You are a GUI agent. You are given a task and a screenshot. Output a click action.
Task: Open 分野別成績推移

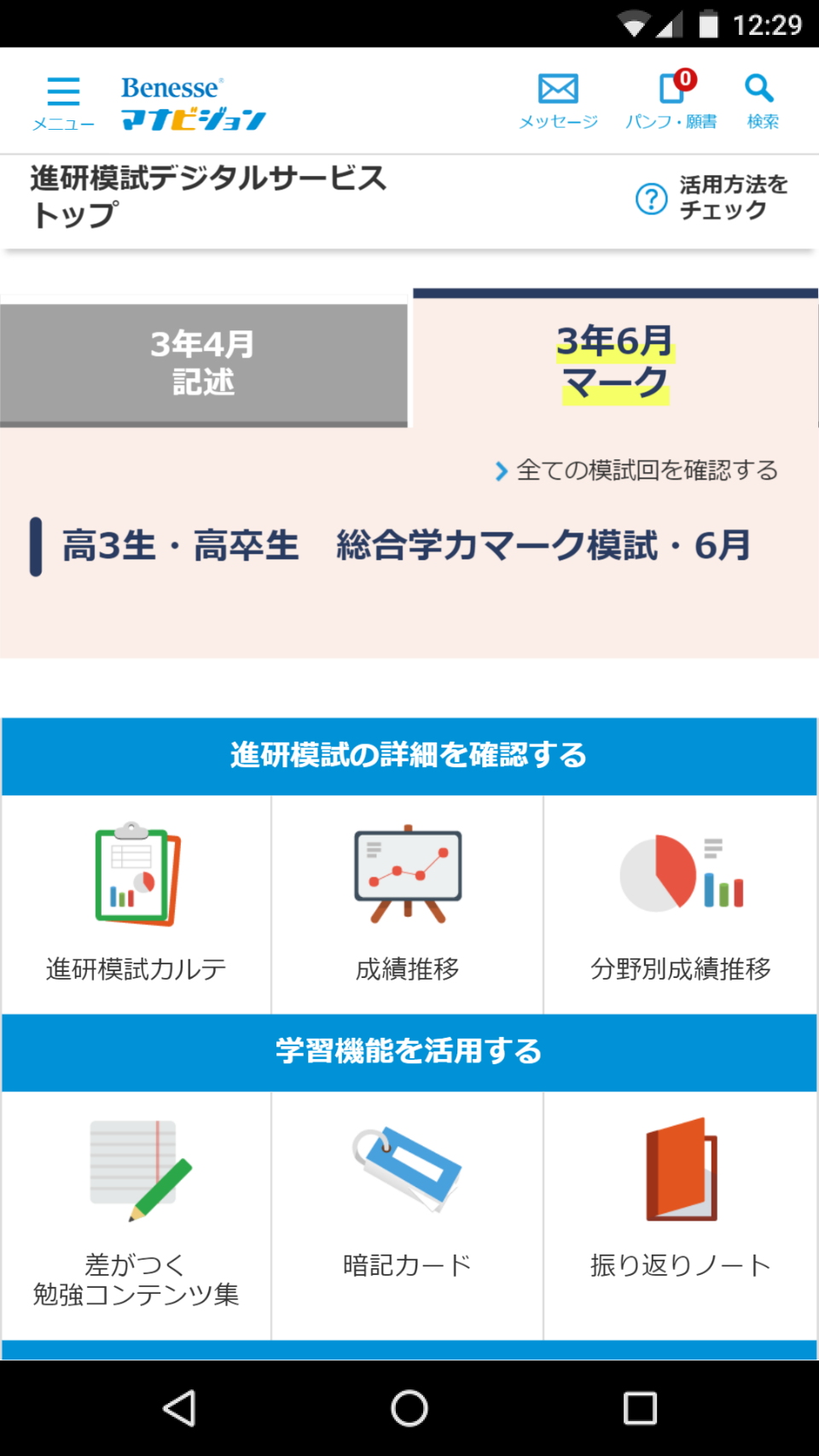681,905
